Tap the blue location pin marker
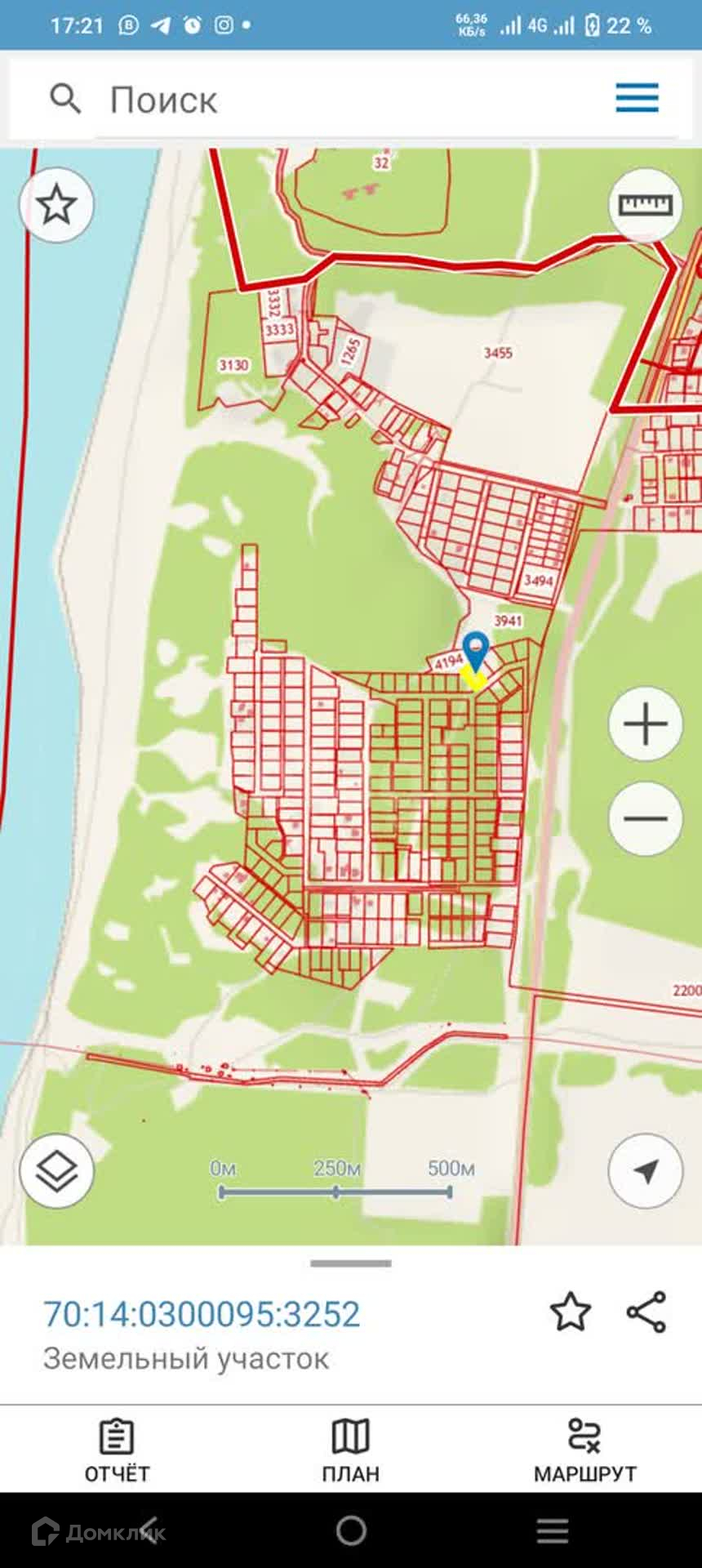702x1568 pixels. 475,649
